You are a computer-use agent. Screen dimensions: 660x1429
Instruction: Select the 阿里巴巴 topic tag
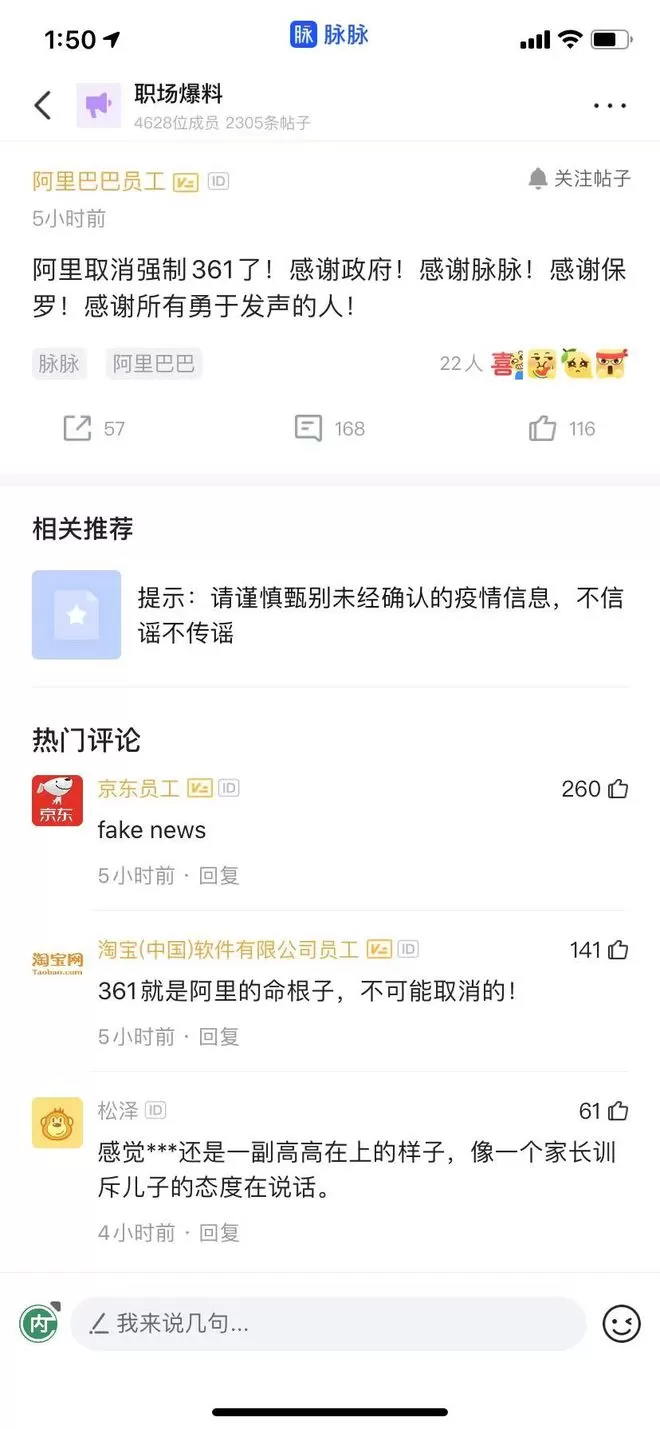pyautogui.click(x=154, y=363)
